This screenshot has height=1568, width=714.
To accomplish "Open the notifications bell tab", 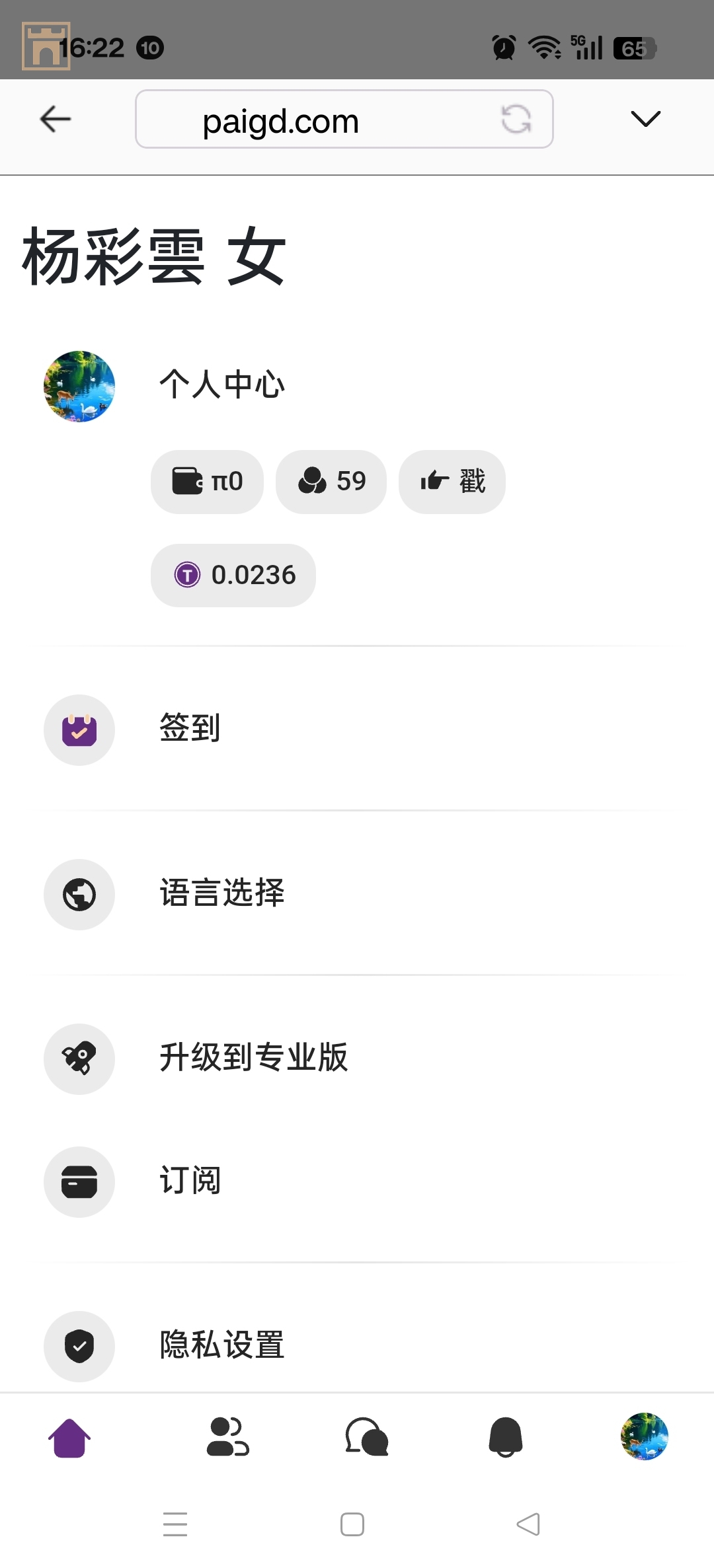I will pyautogui.click(x=506, y=1437).
